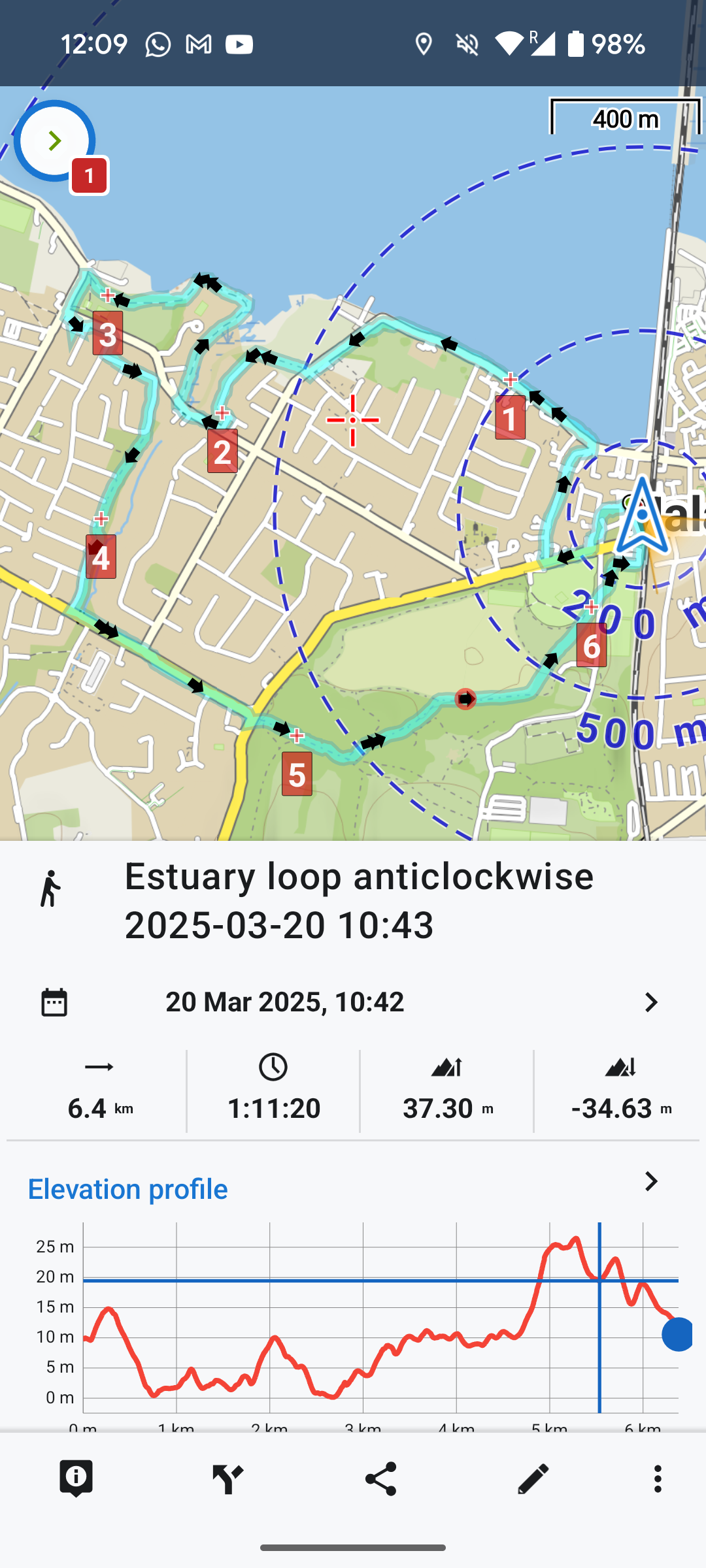Image resolution: width=706 pixels, height=1568 pixels.
Task: Expand the Elevation profile section
Action: point(650,1181)
